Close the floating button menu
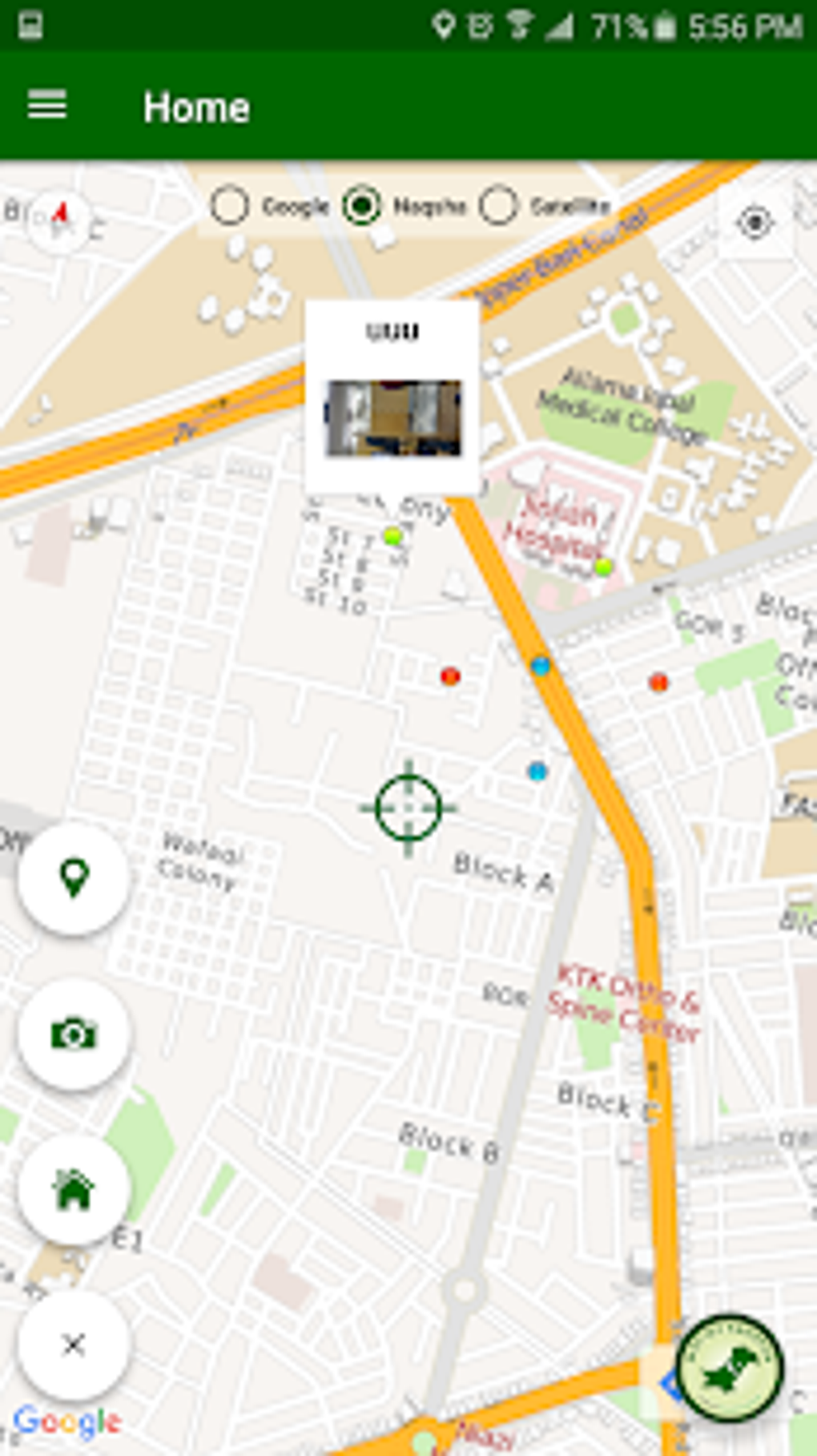Screen dimensions: 817x1456 point(74,1345)
